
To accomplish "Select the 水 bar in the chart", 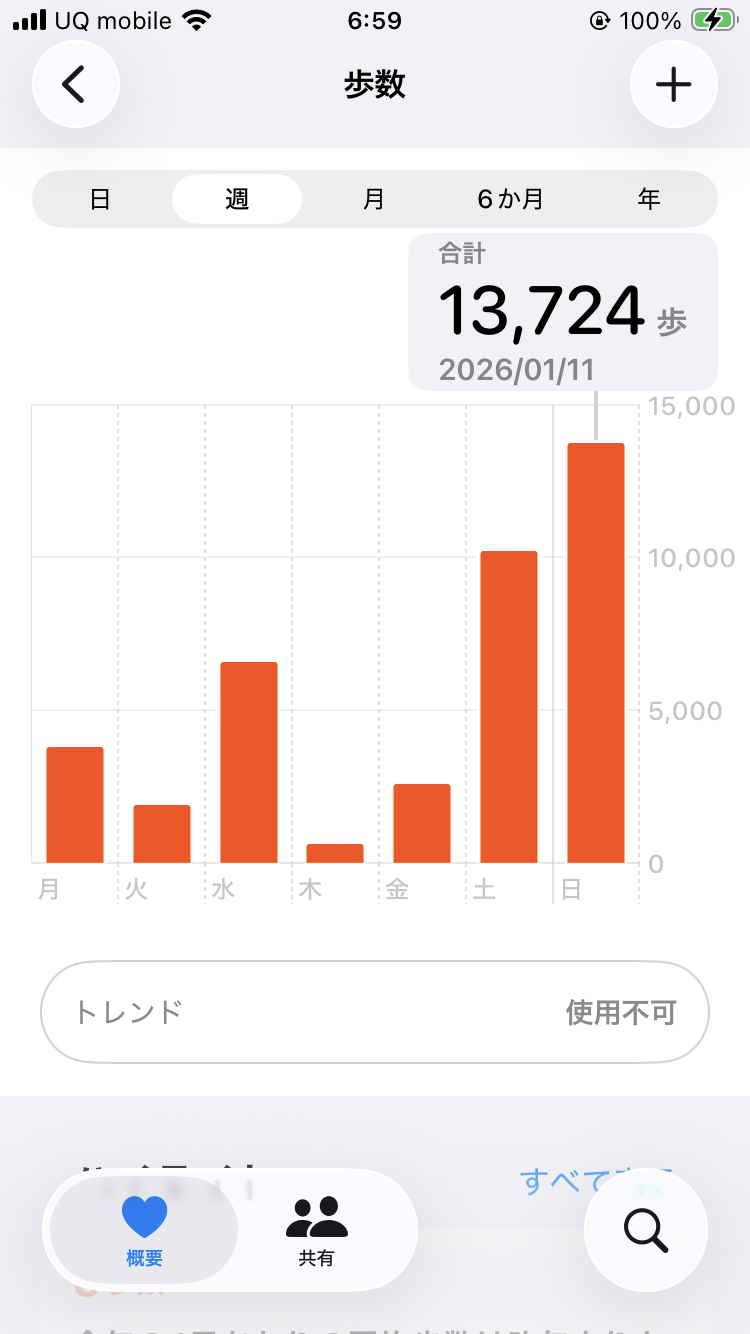I will 248,762.
